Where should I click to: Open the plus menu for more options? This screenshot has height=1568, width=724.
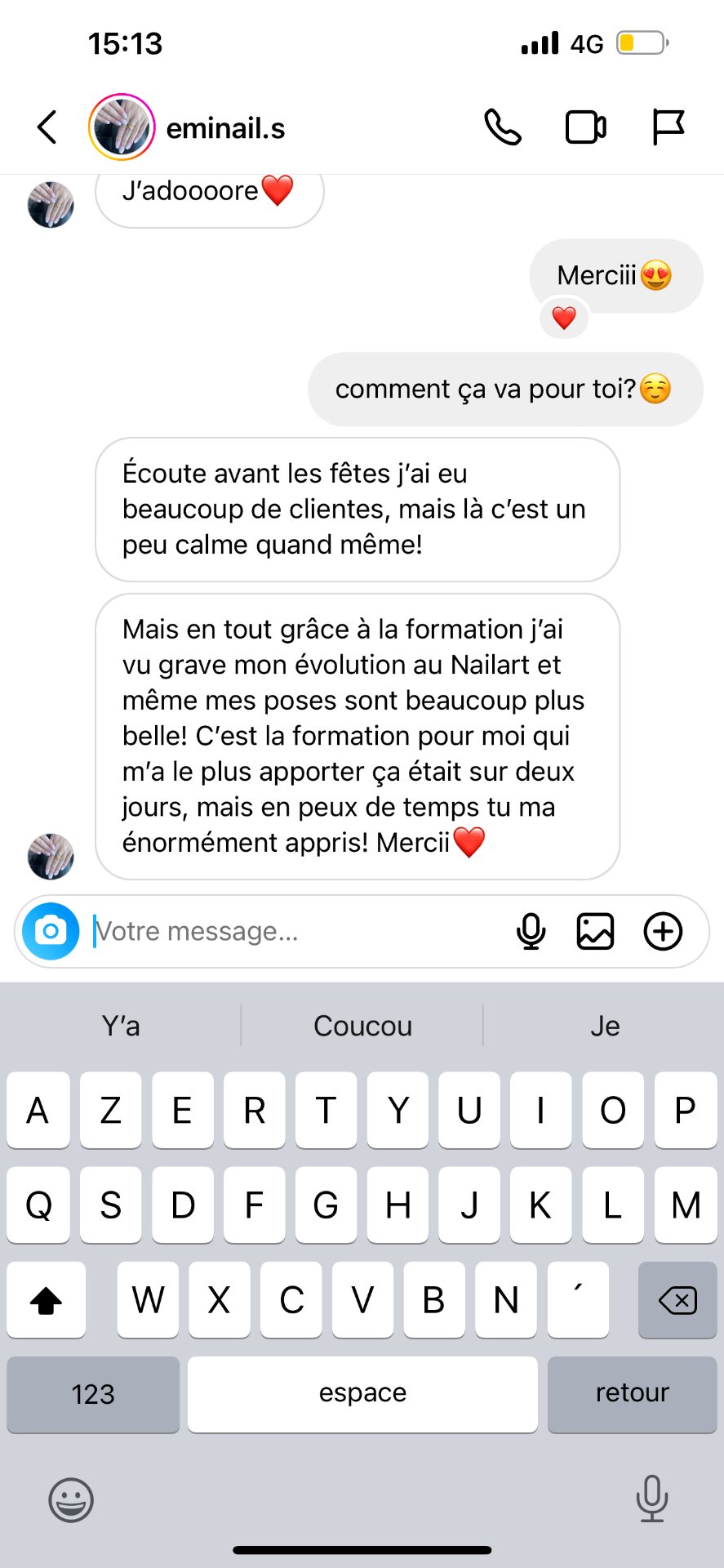664,931
